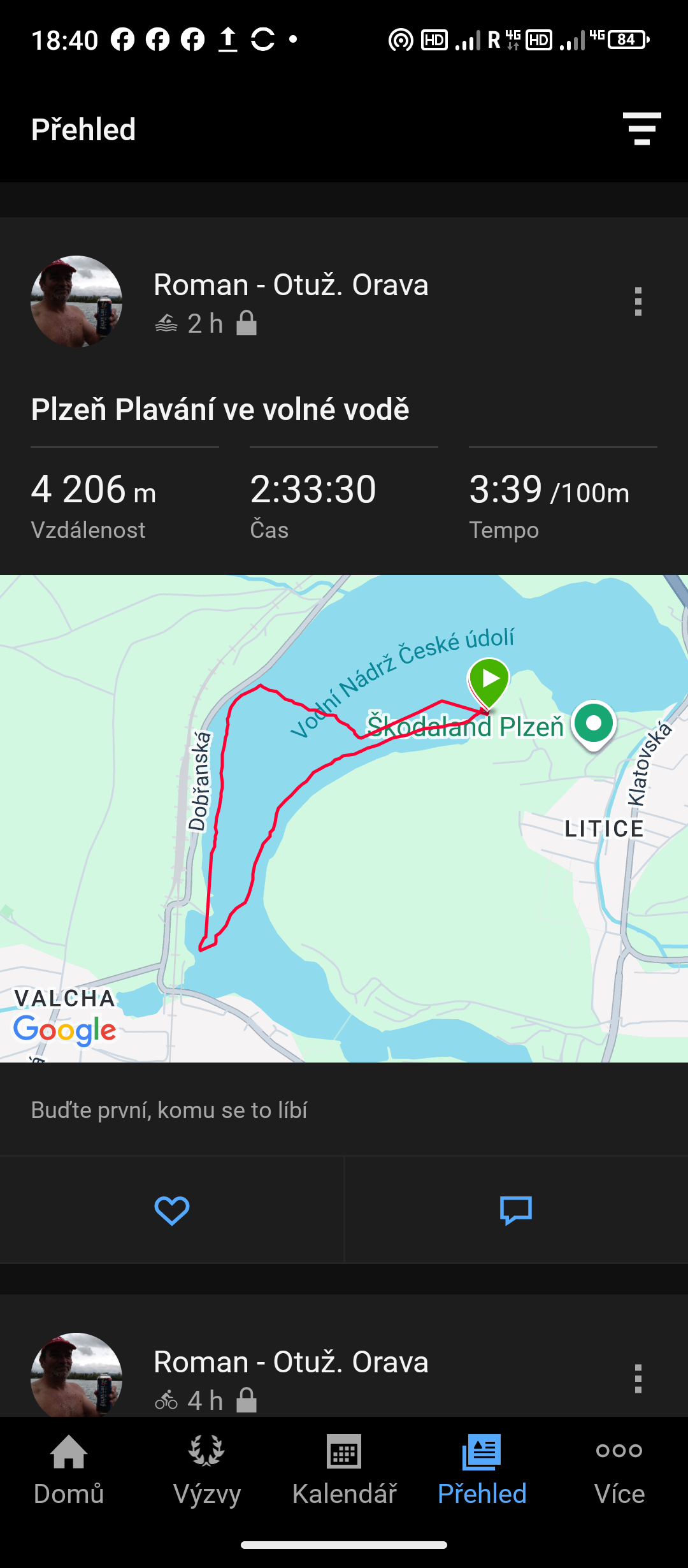Screen dimensions: 688x1568
Task: Select the Přehled tab
Action: pyautogui.click(x=482, y=1470)
